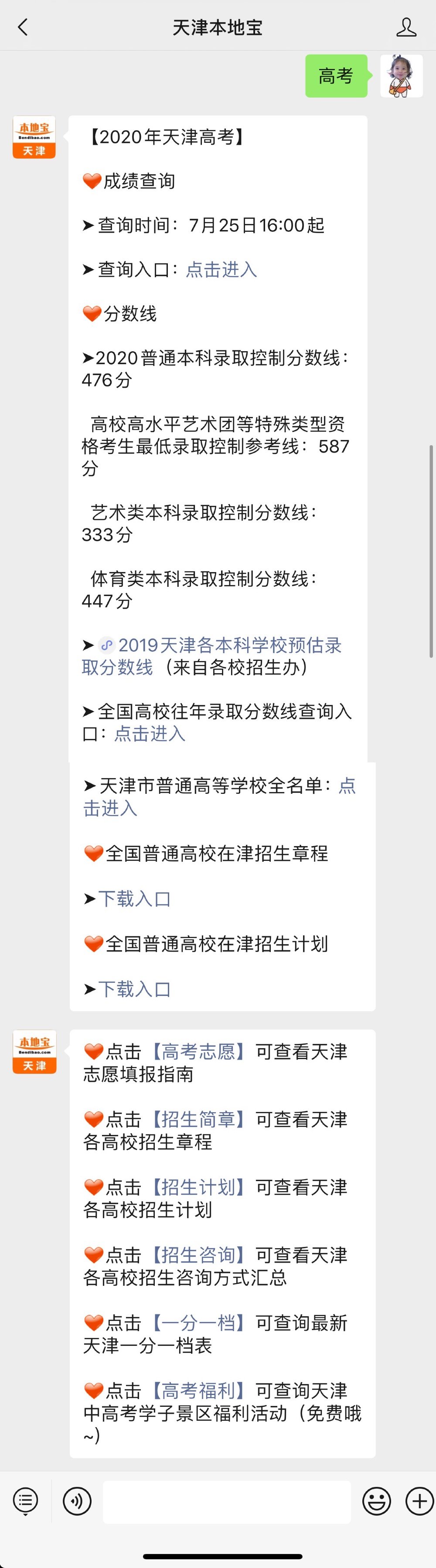
Task: Open 下载入口 under 在津招生计划
Action: (135, 989)
